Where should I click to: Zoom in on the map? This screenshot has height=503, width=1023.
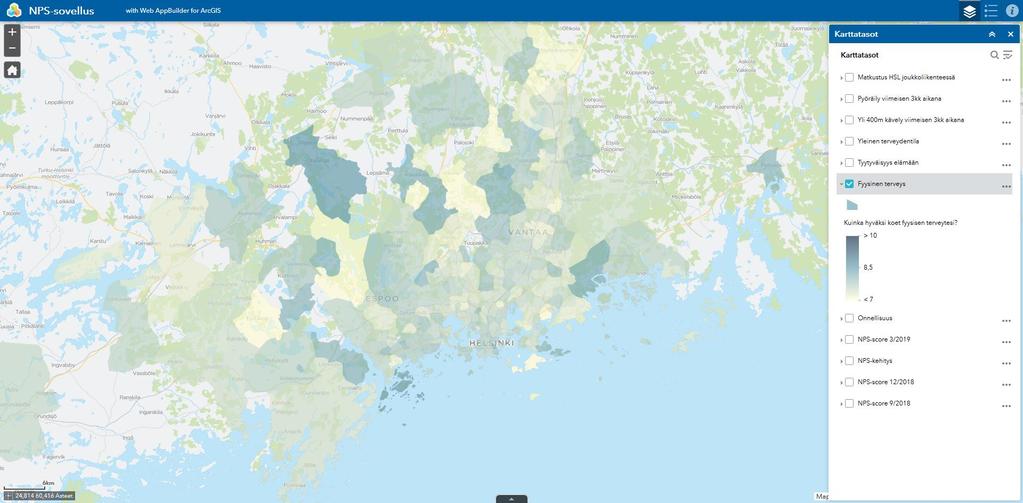click(12, 32)
